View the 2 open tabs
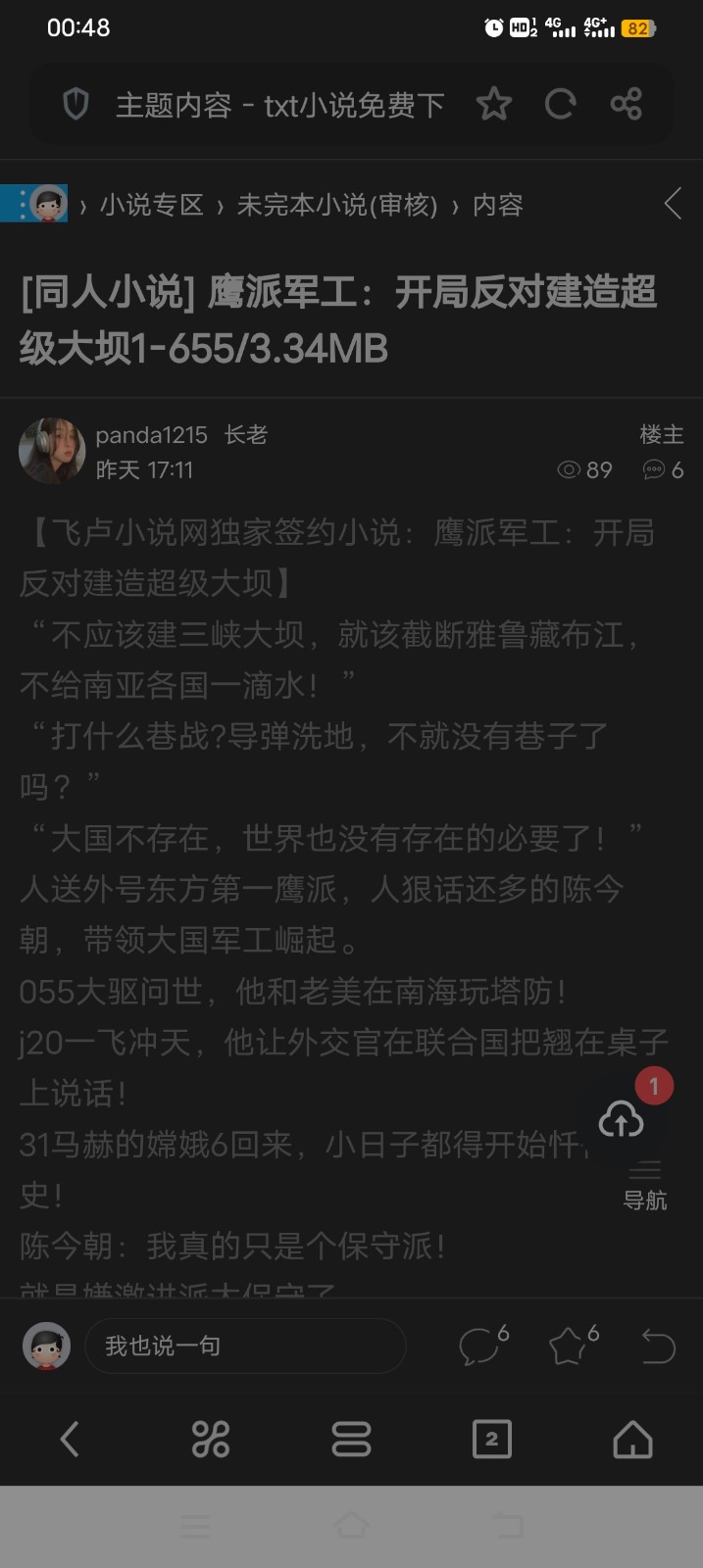The width and height of the screenshot is (703, 1568). (x=491, y=1439)
